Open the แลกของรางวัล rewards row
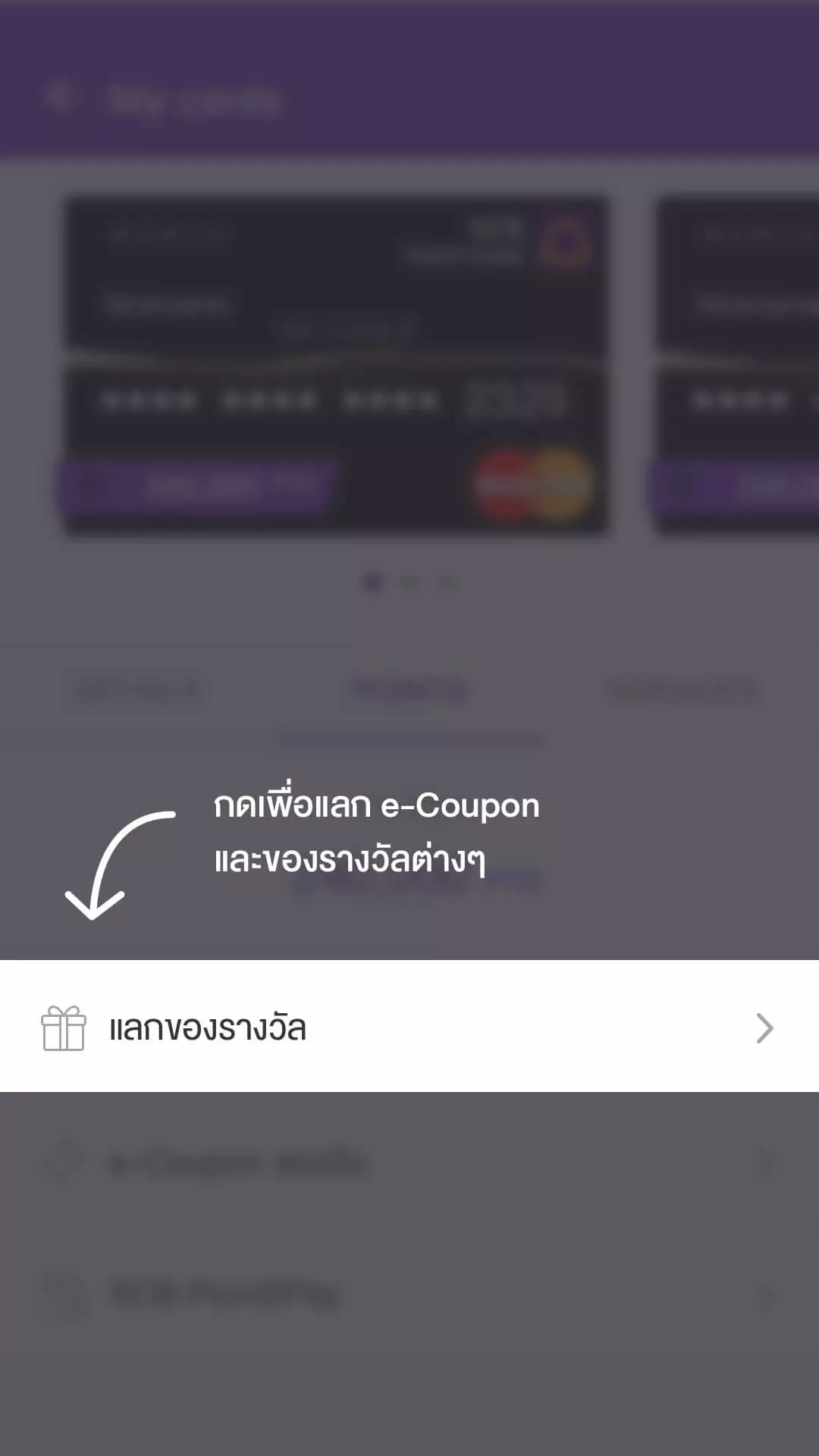The height and width of the screenshot is (1456, 819). (x=408, y=1028)
